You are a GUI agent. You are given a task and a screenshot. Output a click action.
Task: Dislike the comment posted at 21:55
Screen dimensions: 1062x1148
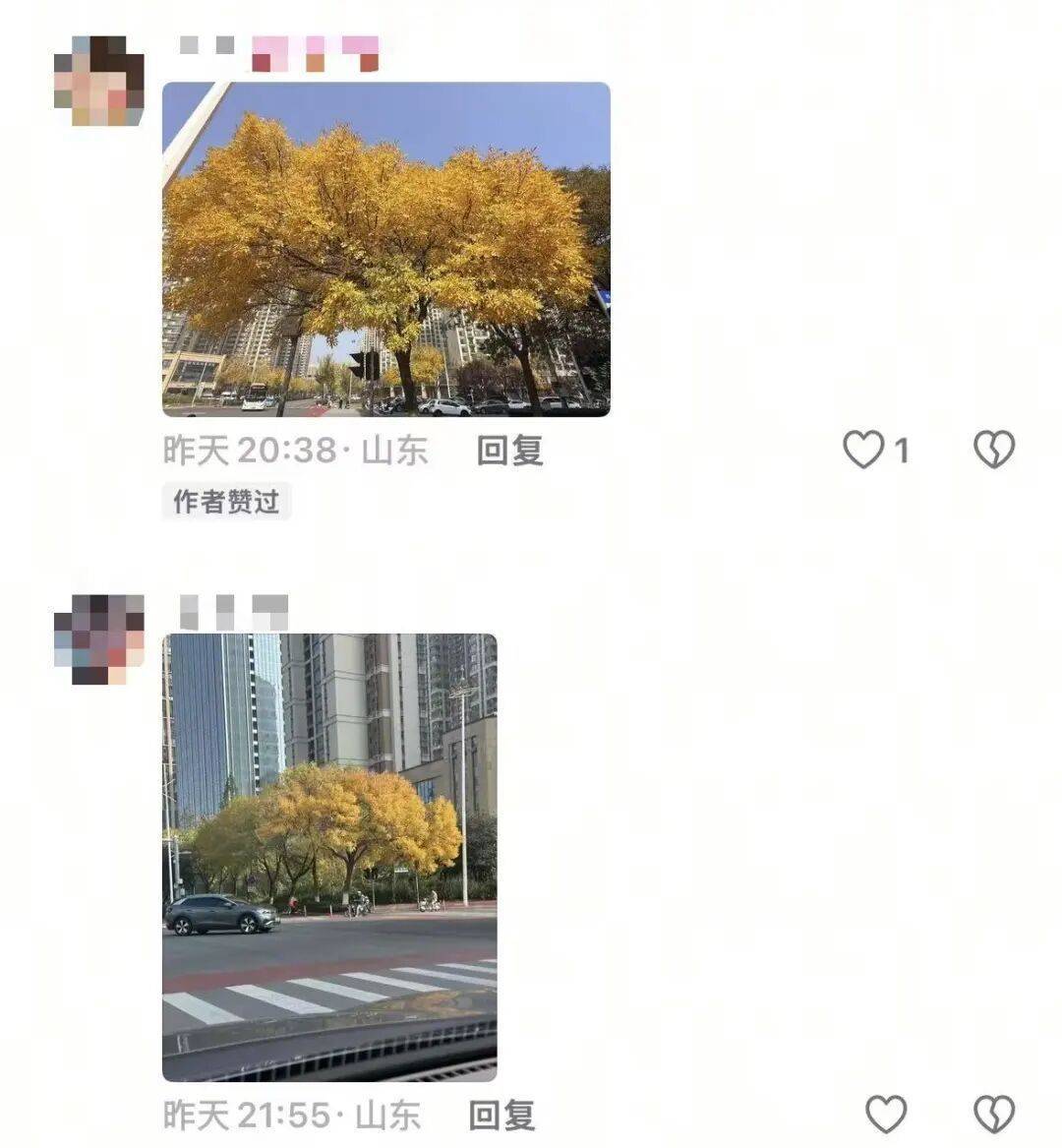(993, 1116)
